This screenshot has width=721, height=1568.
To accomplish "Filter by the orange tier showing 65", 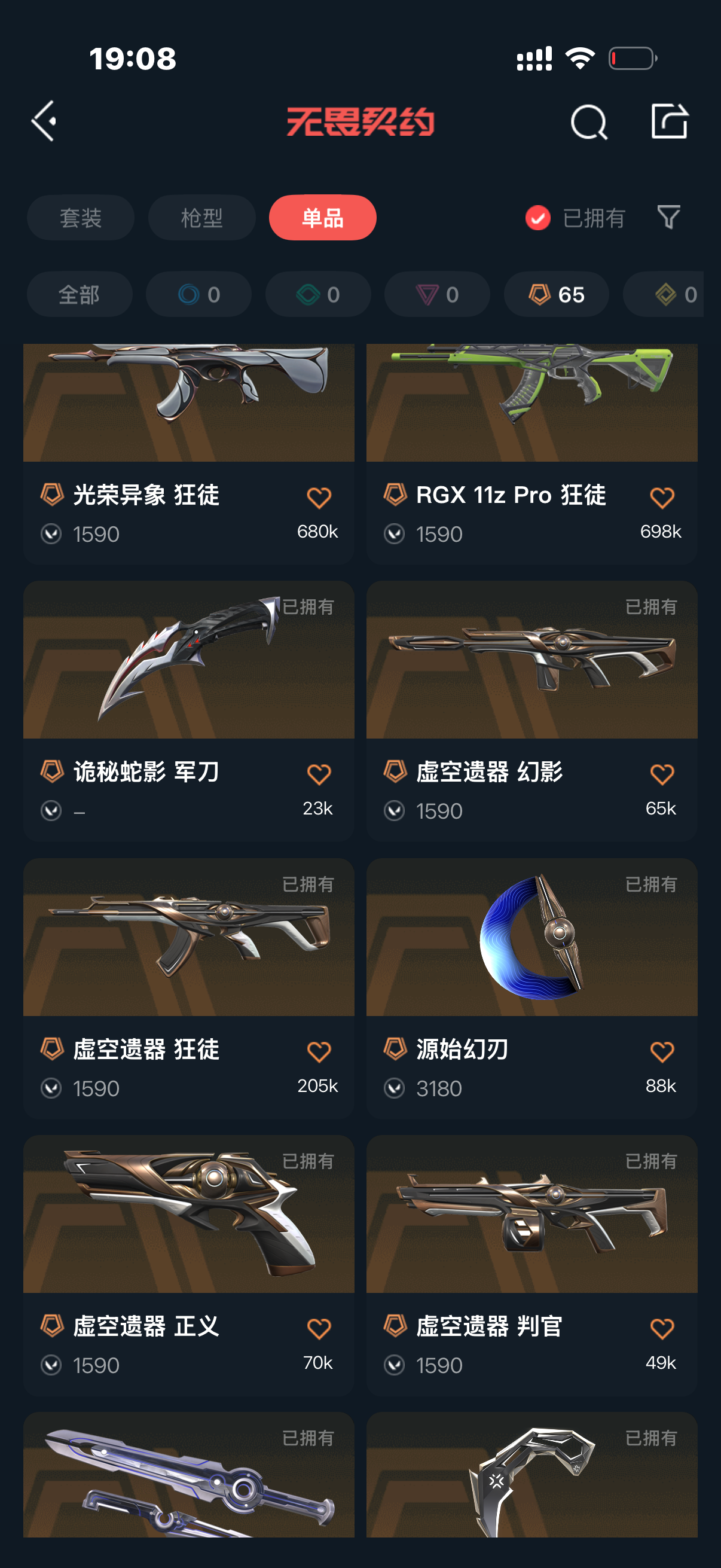I will (556, 295).
